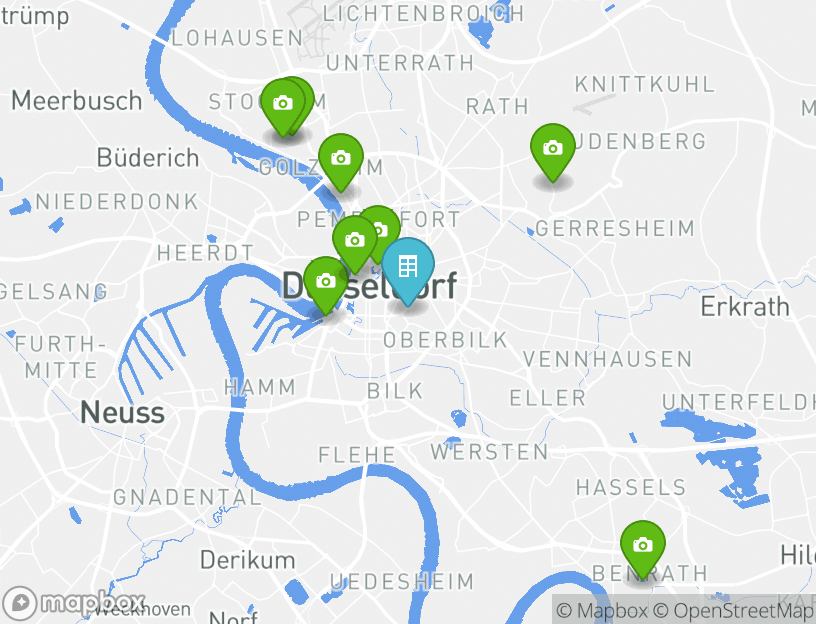Image resolution: width=816 pixels, height=624 pixels.
Task: Open the camera marker near Ludenberg
Action: (x=552, y=149)
